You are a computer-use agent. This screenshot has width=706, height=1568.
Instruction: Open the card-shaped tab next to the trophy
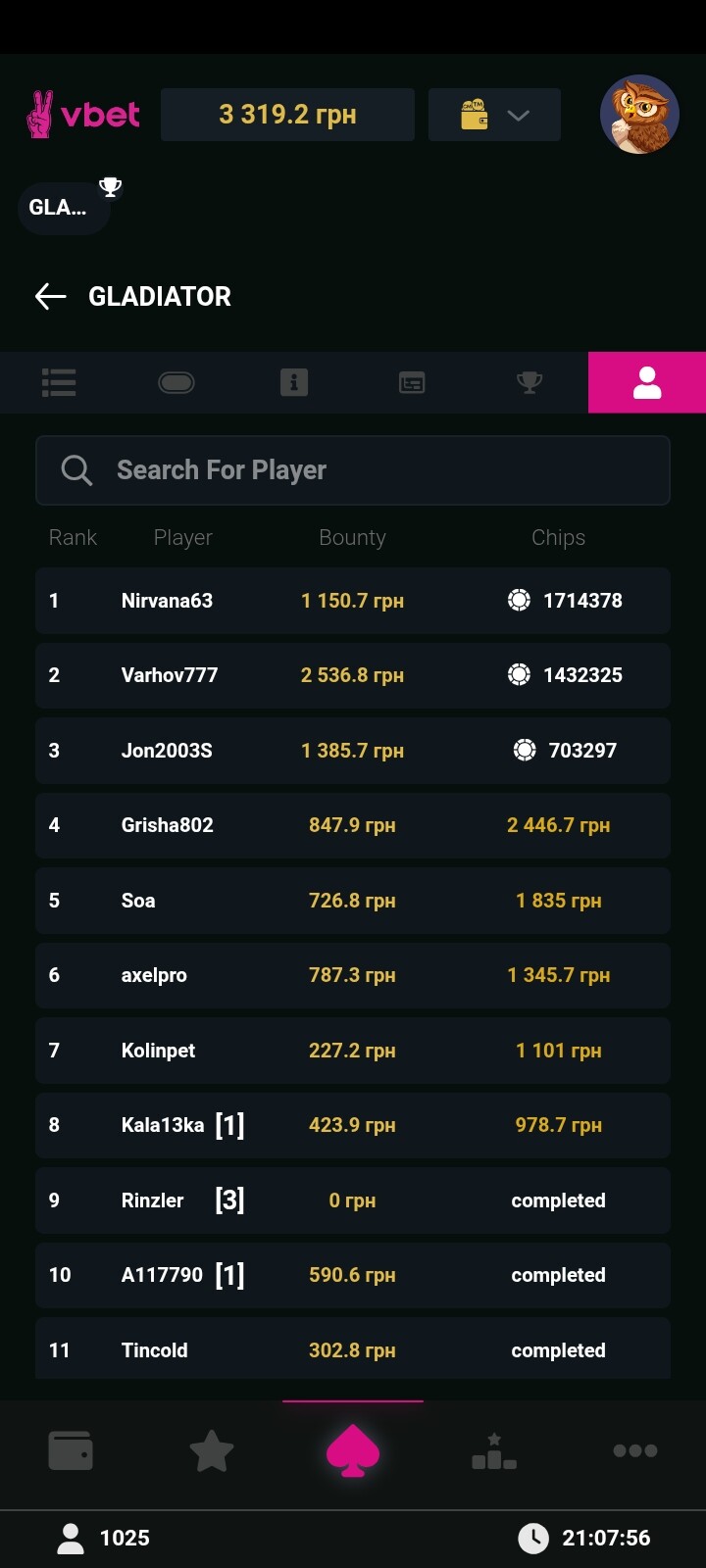(412, 382)
